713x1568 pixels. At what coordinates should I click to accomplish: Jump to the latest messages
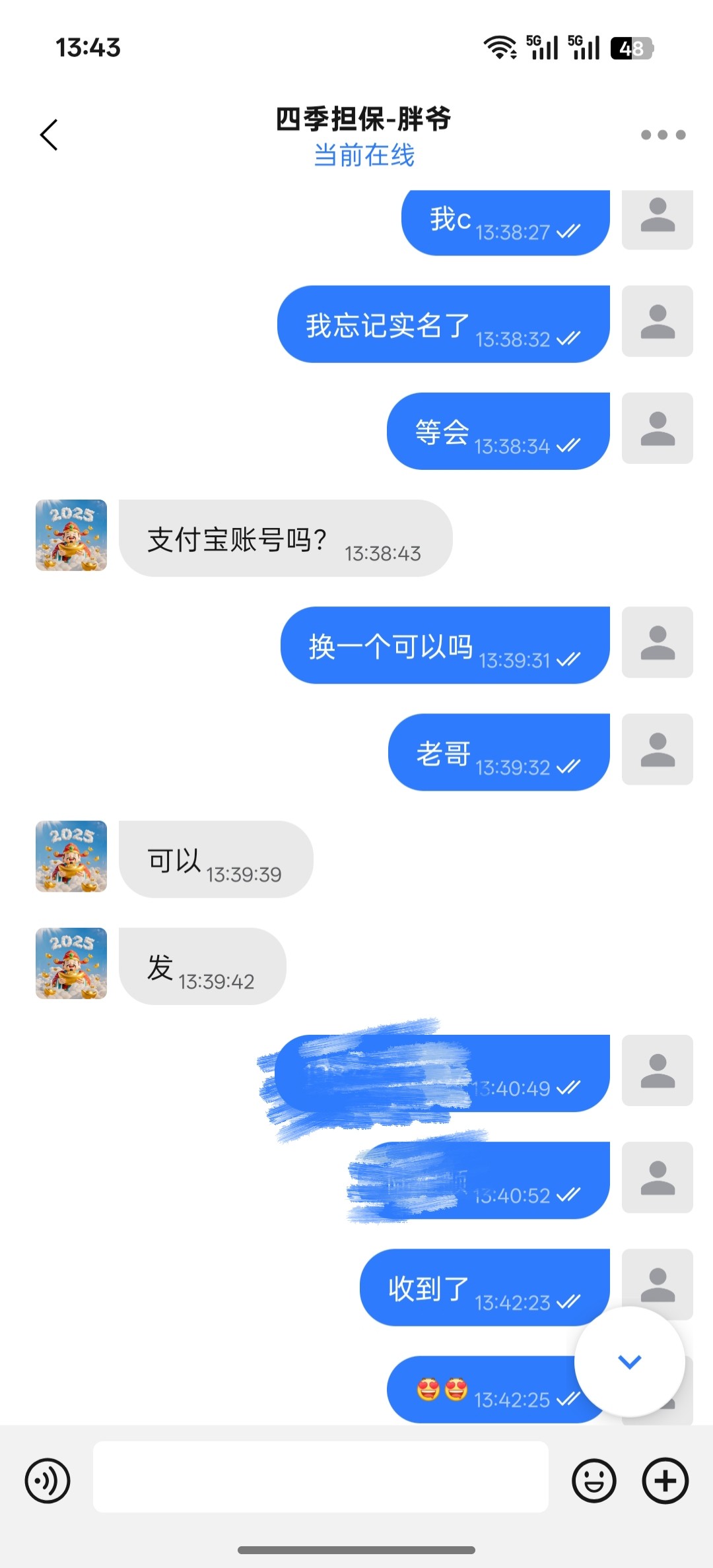coord(629,1361)
